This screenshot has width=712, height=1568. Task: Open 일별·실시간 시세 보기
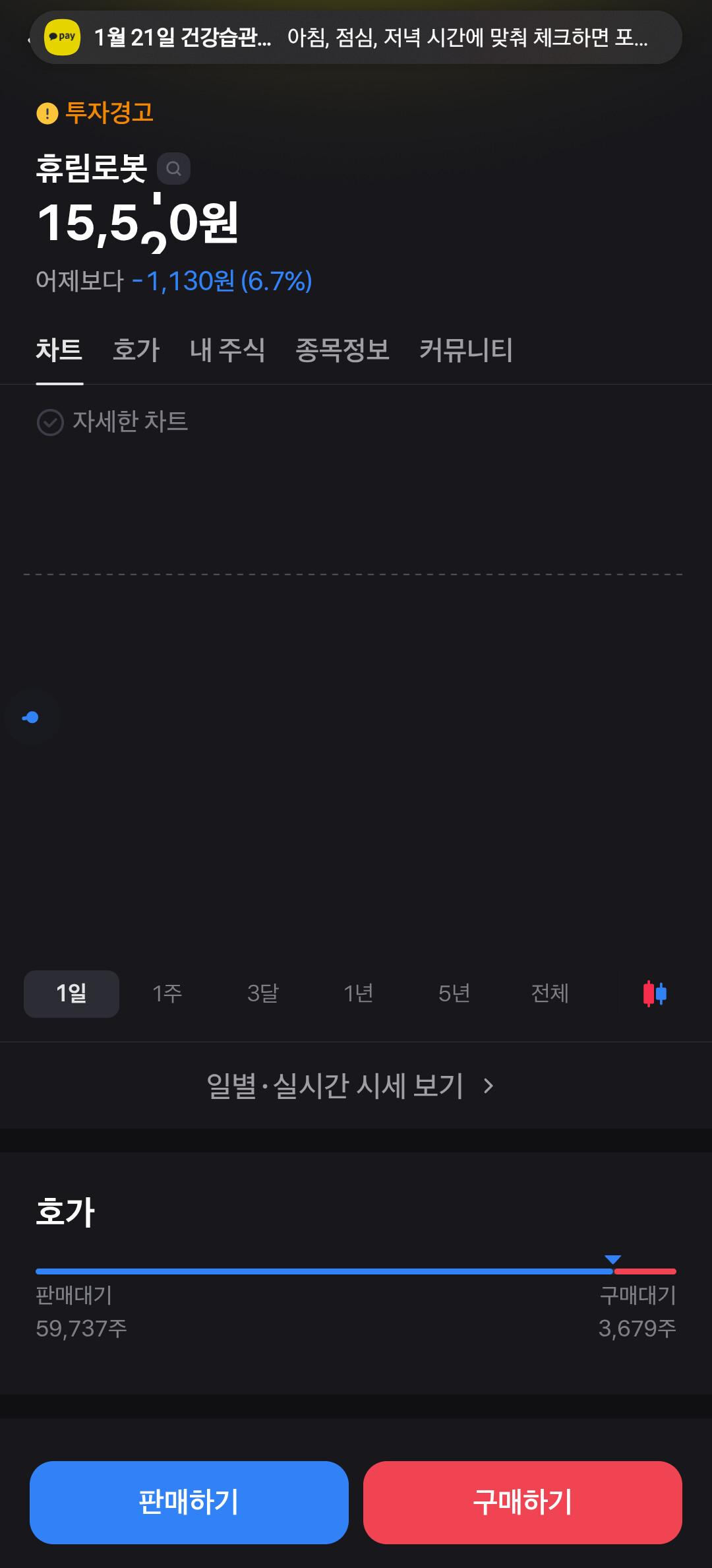point(351,1086)
